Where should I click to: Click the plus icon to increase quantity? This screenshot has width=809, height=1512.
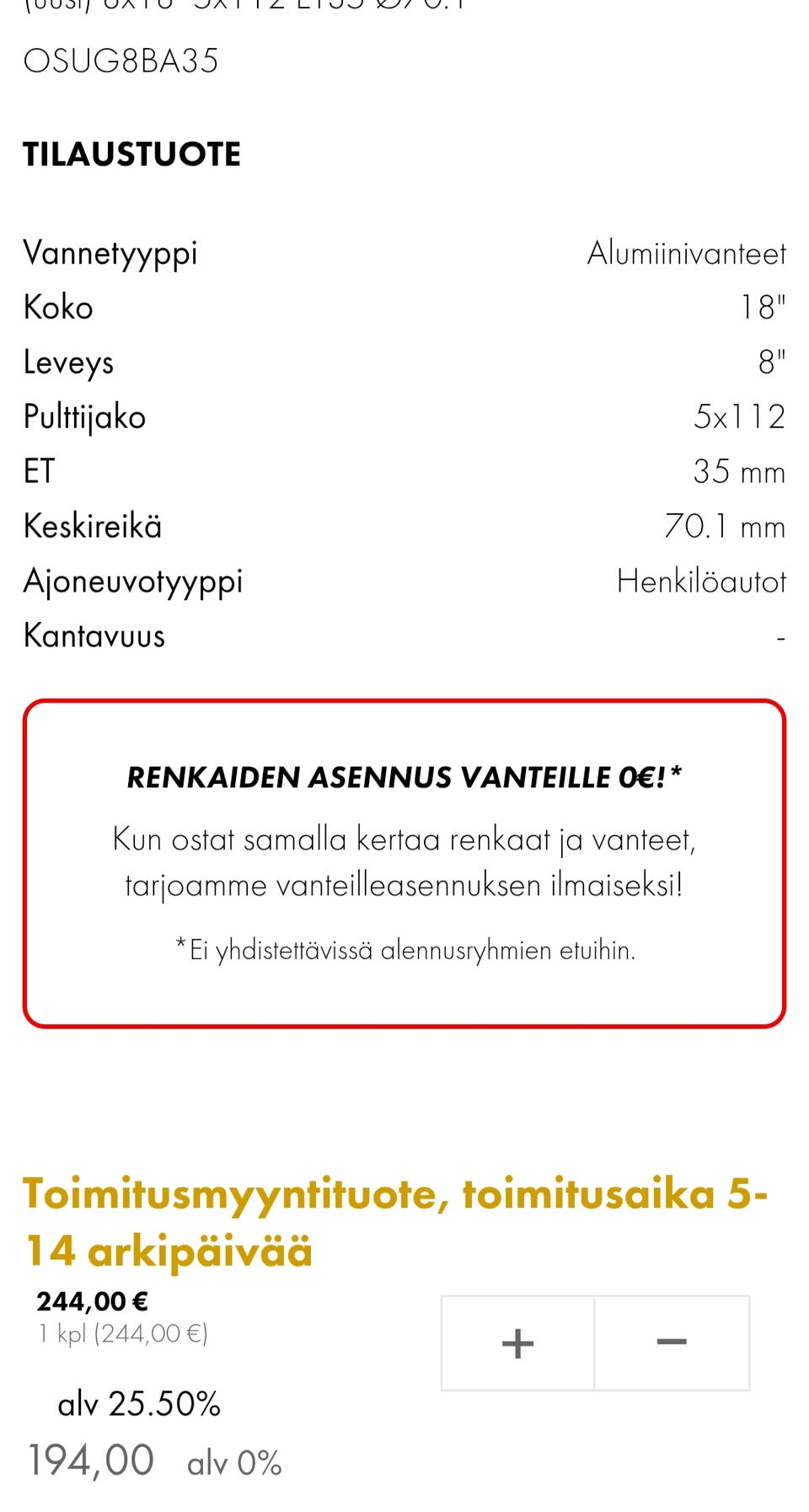coord(517,1342)
